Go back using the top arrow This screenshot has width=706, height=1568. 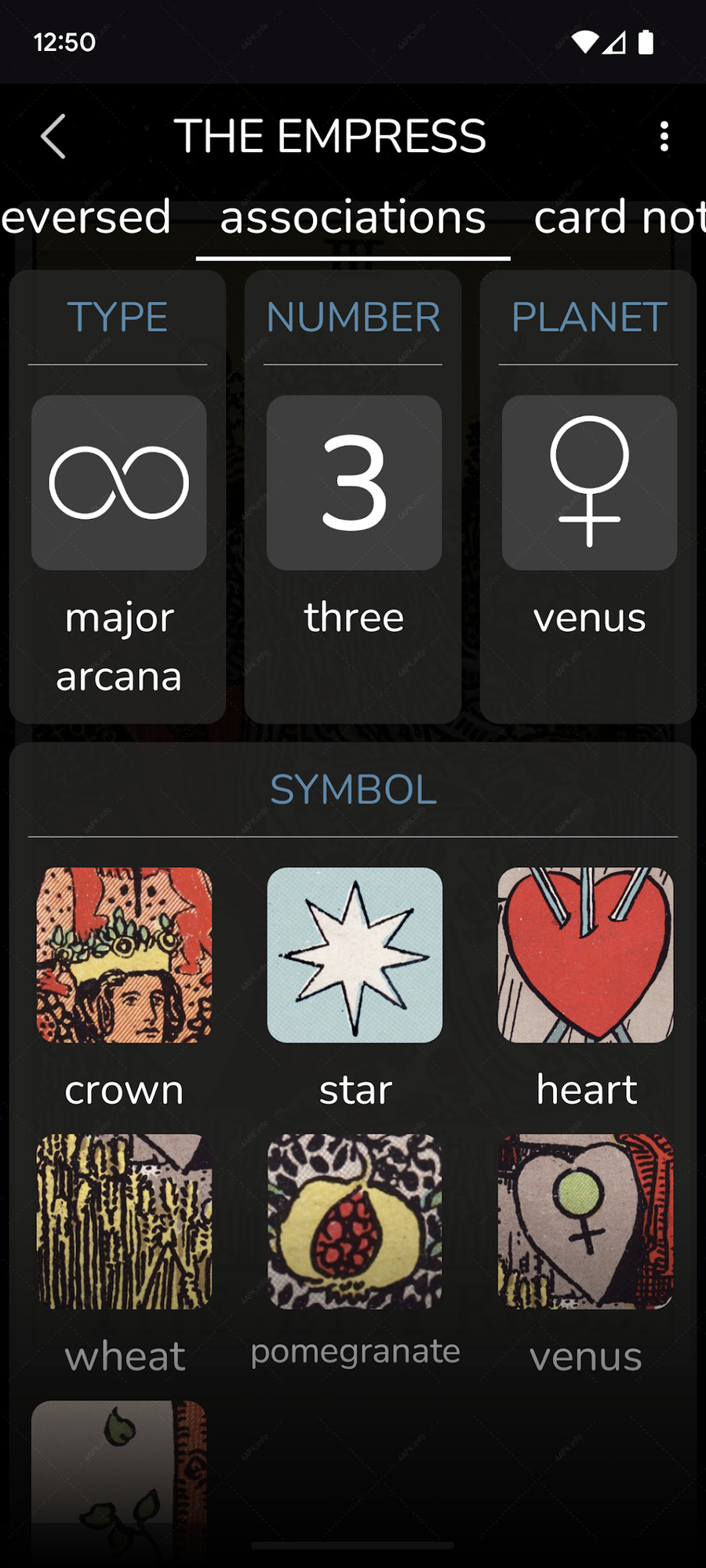coord(53,136)
